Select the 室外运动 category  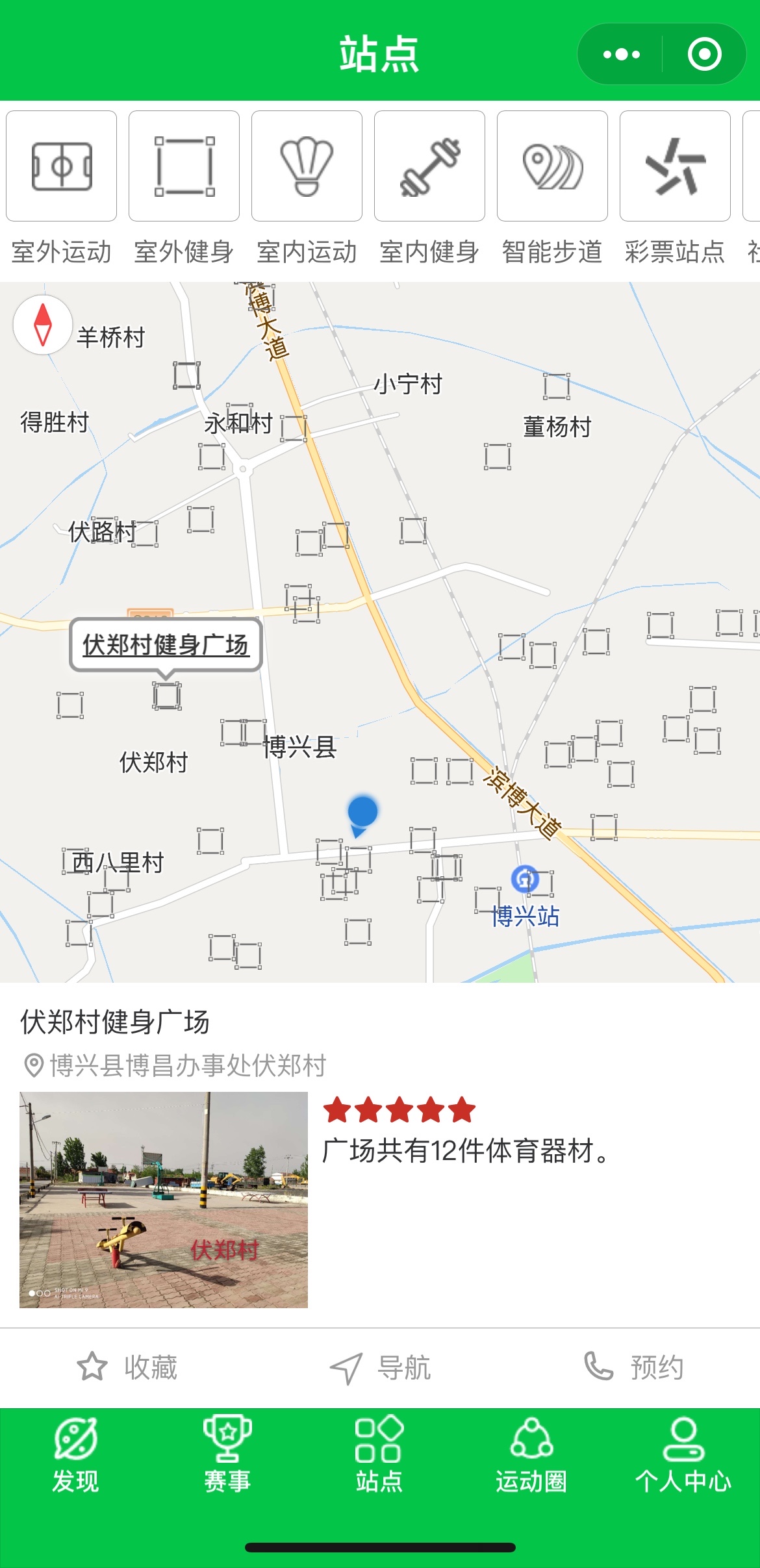pyautogui.click(x=62, y=166)
